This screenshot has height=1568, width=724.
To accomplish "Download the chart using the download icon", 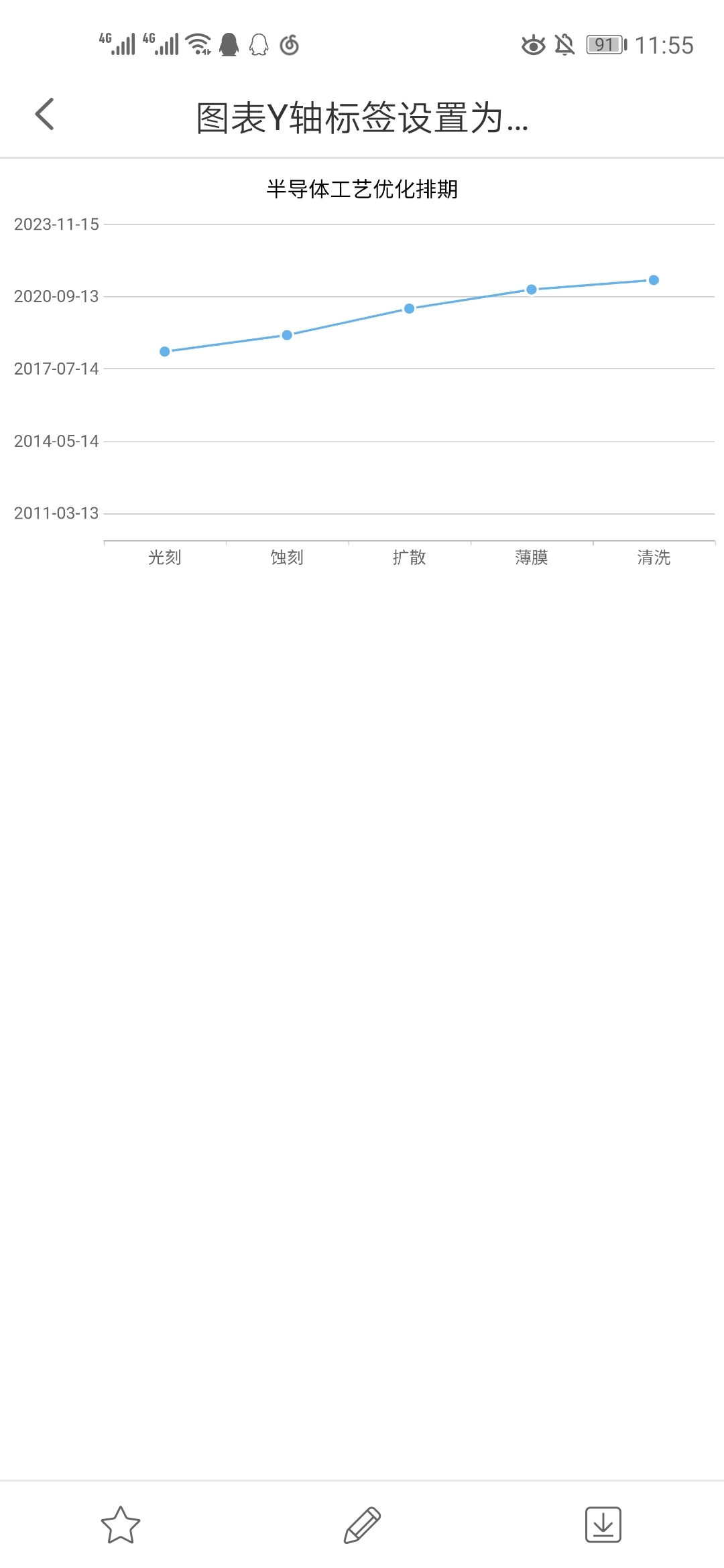I will (x=603, y=1525).
